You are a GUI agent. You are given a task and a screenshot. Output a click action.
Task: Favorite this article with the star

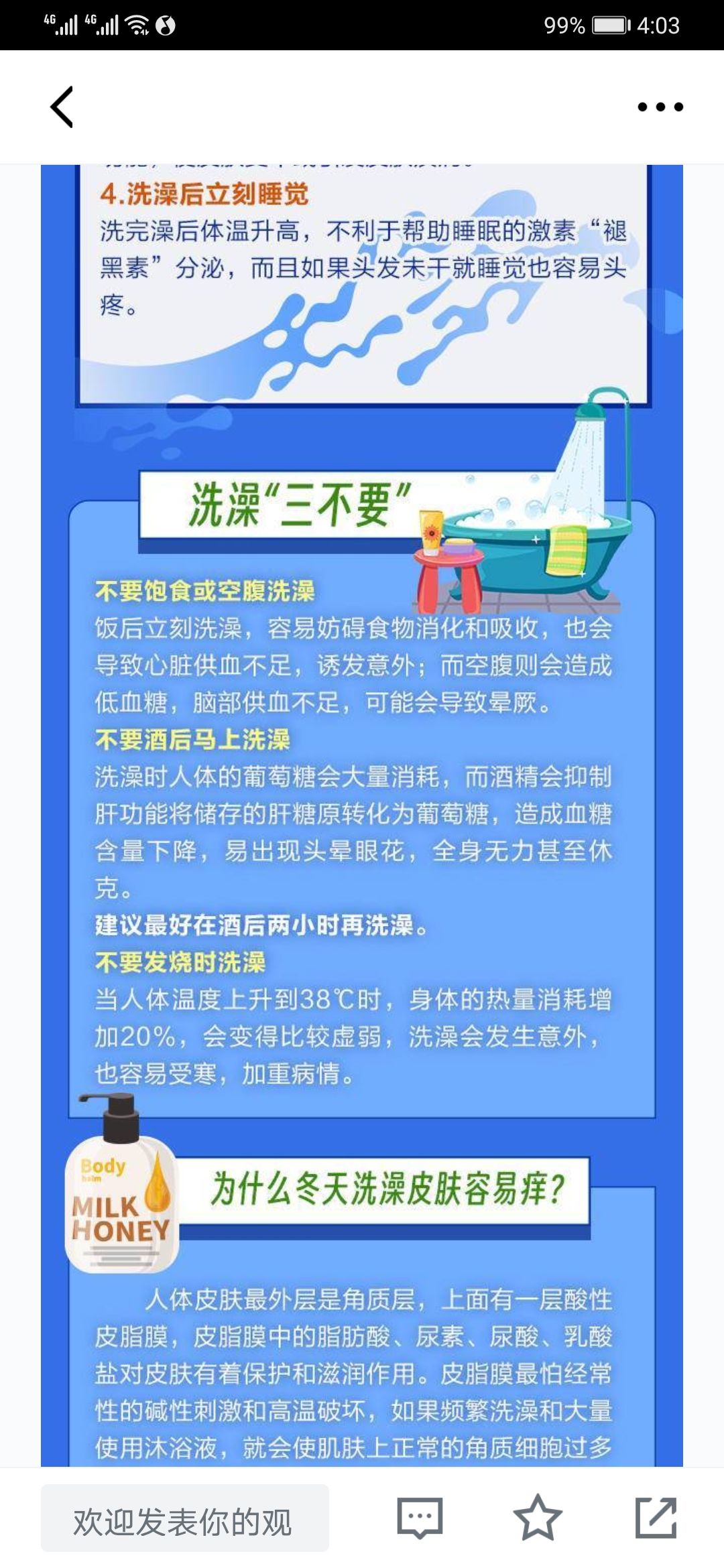point(537,1518)
